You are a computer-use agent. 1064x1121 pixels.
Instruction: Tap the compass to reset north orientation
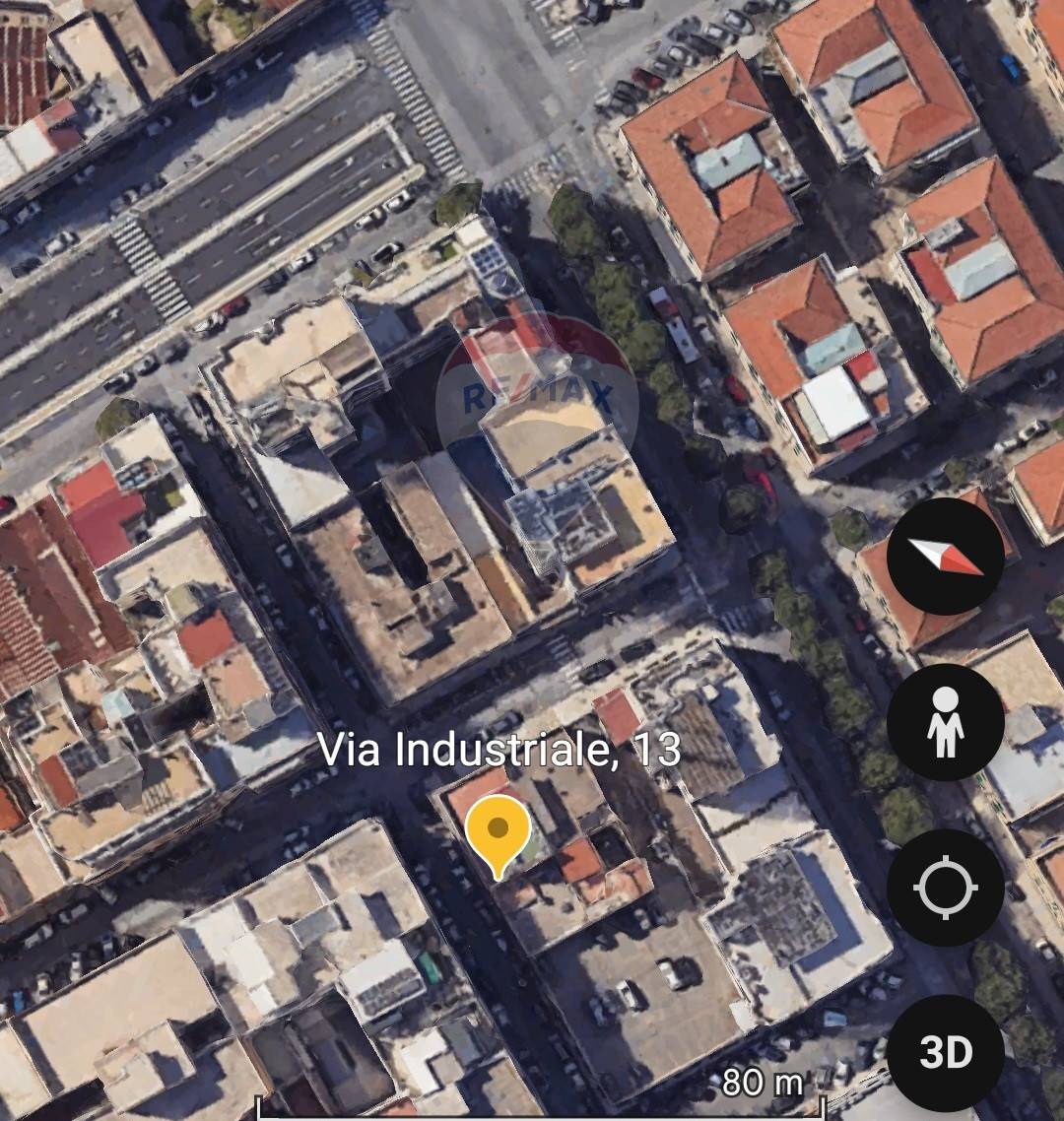(945, 557)
